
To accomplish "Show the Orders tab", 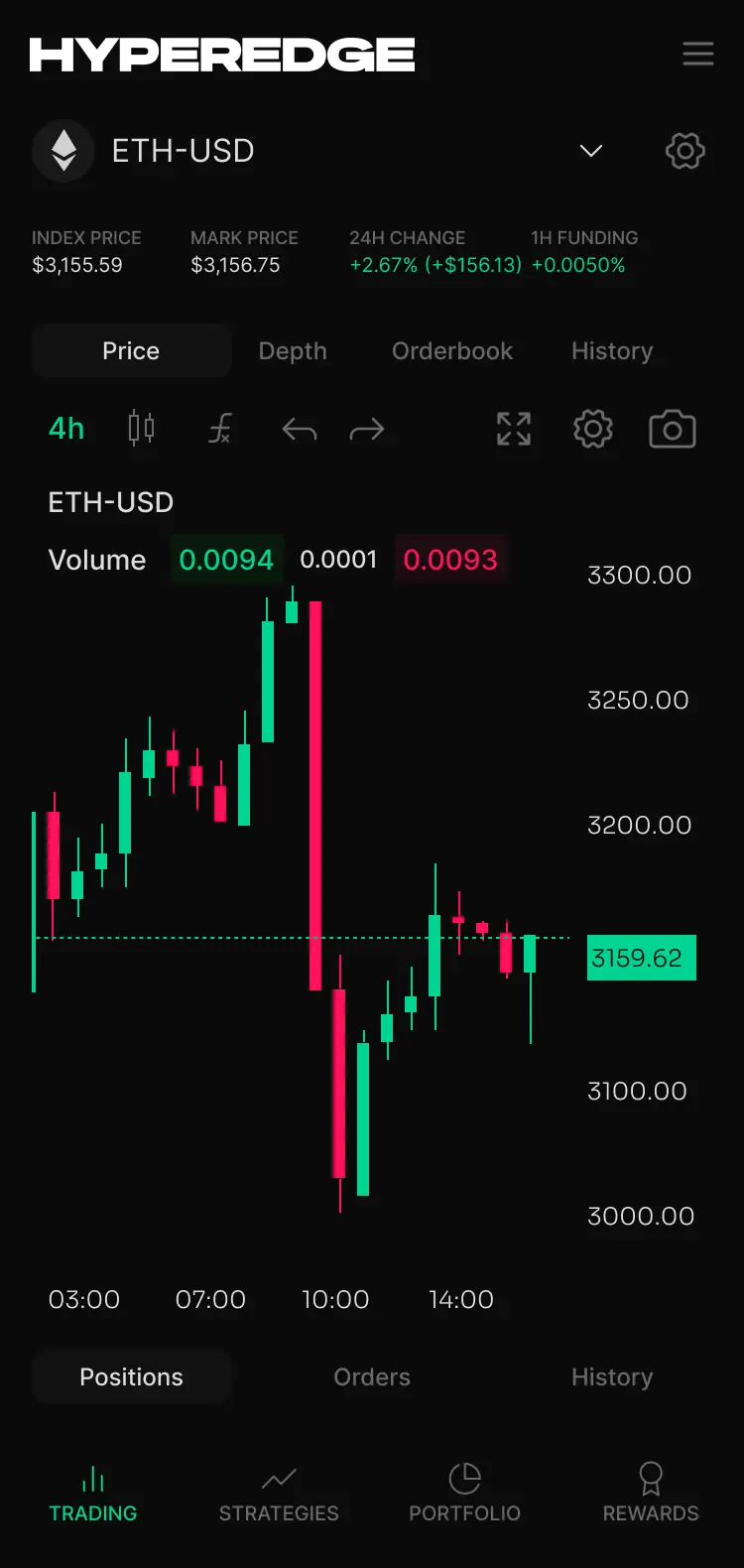I will click(x=372, y=1377).
